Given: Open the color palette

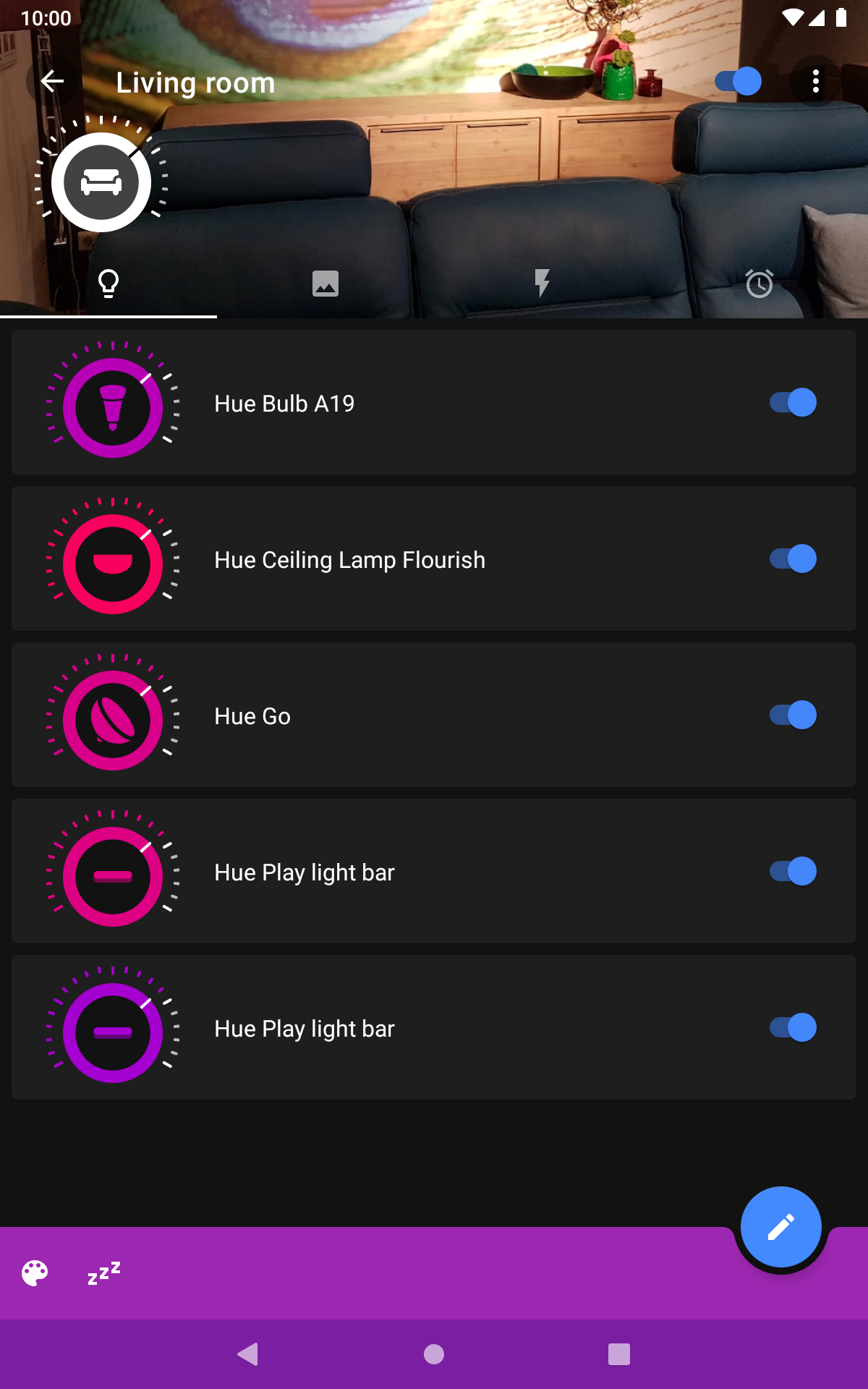Looking at the screenshot, I should coord(35,1273).
